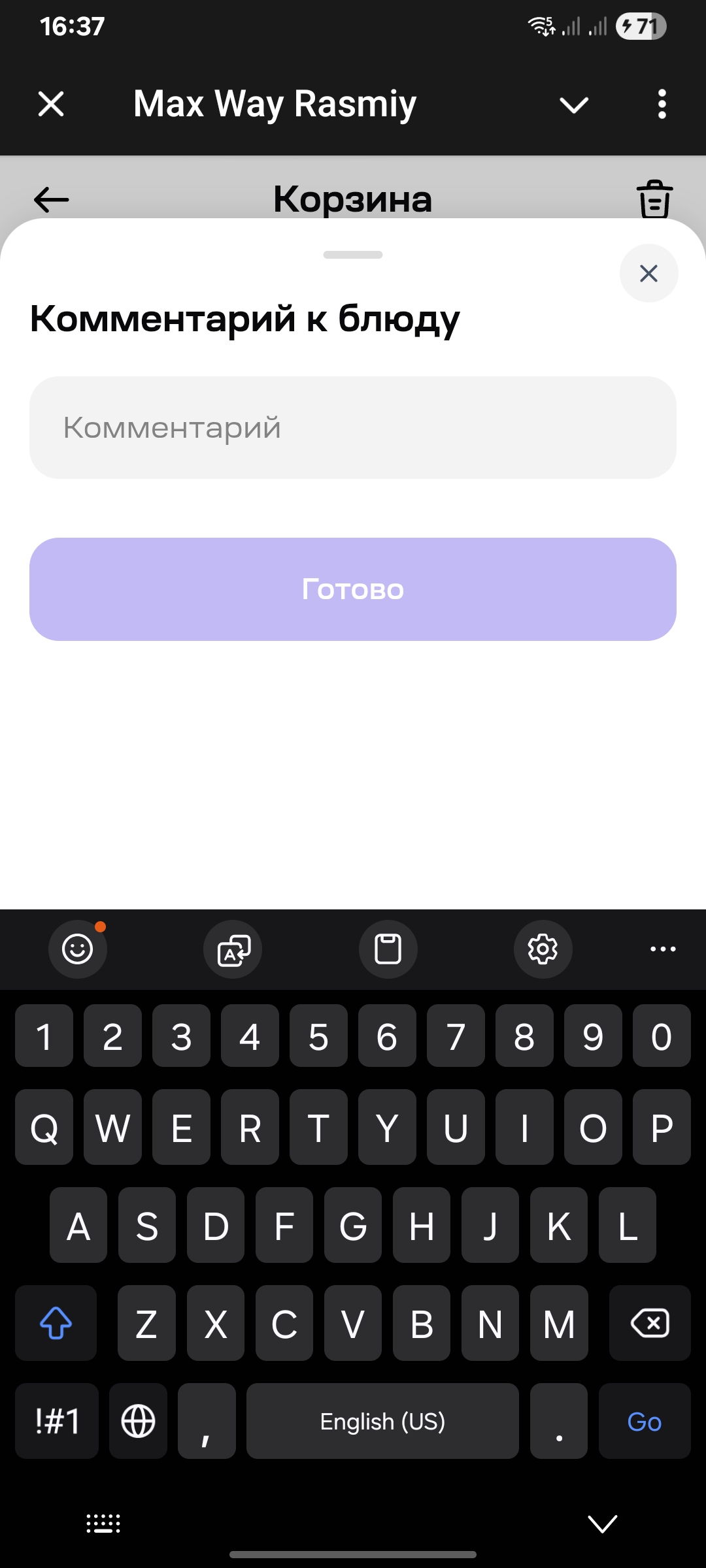The height and width of the screenshot is (1568, 706).
Task: Open the keyboard clipboard
Action: click(x=388, y=949)
